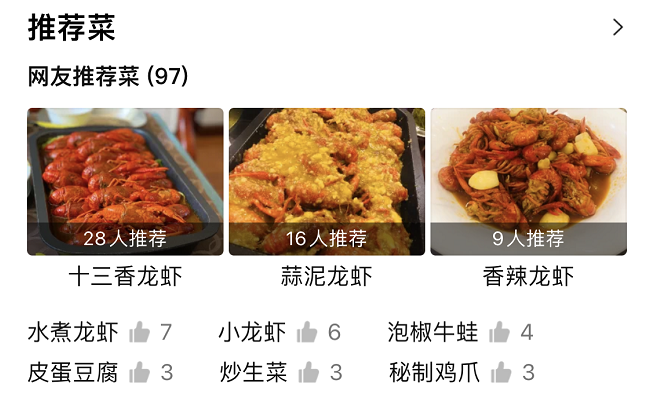Expand the 推荐菜 section chevron

[617, 28]
